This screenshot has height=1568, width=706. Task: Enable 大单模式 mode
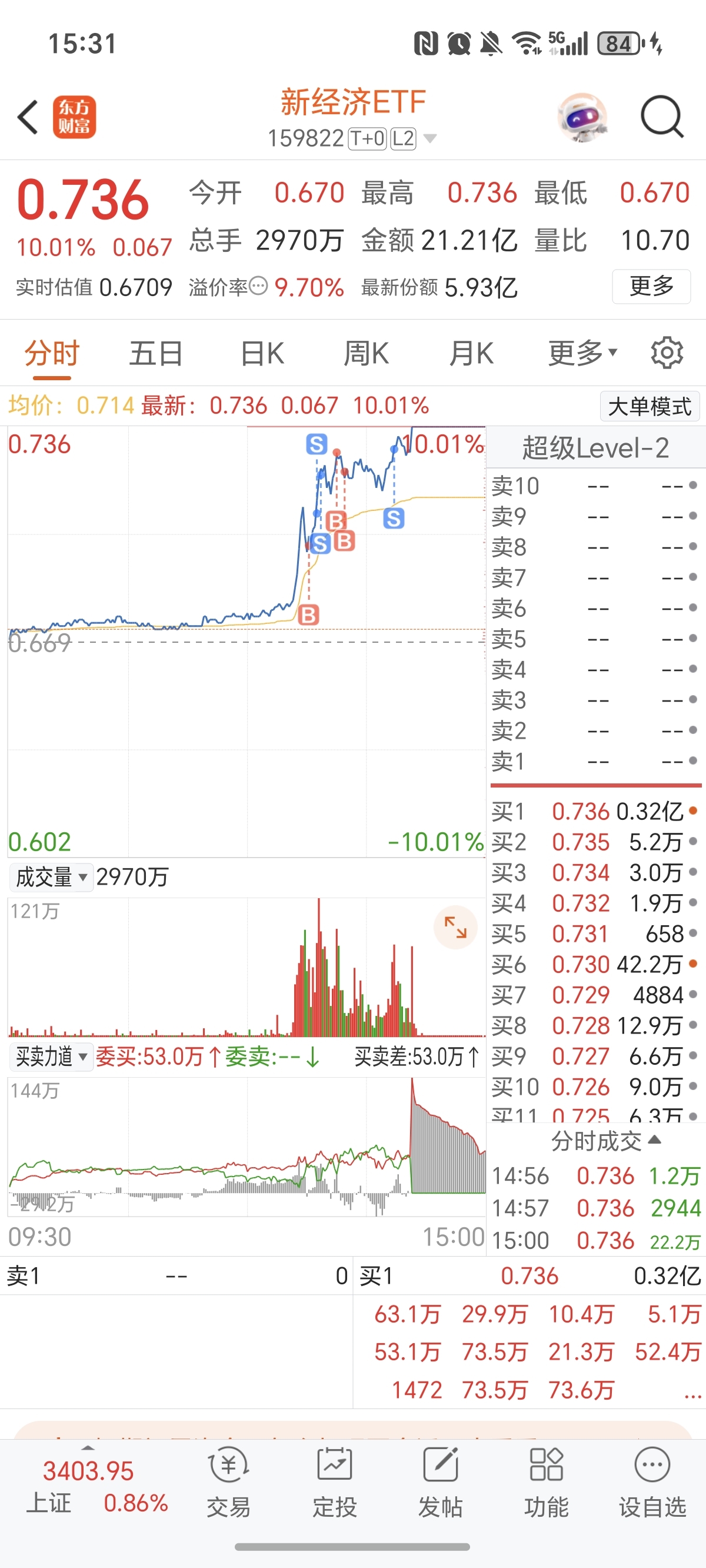click(648, 406)
